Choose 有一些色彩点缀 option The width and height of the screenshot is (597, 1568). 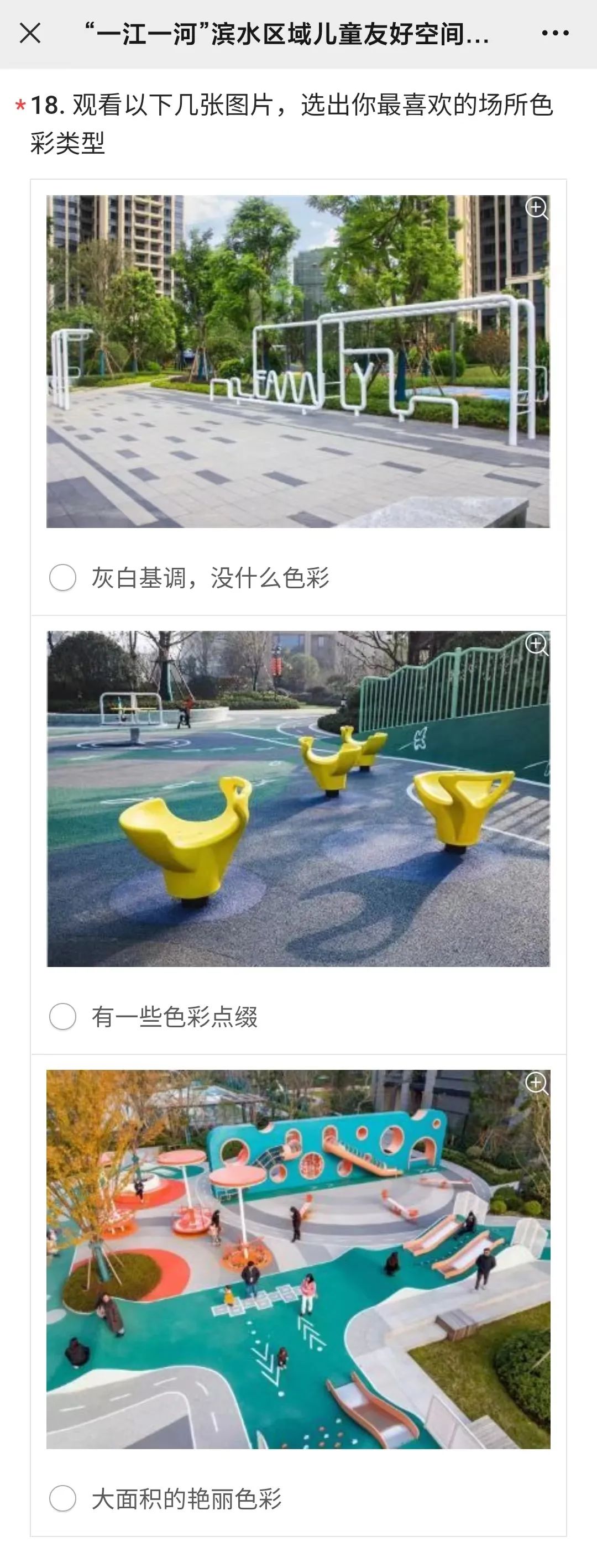click(x=62, y=1016)
